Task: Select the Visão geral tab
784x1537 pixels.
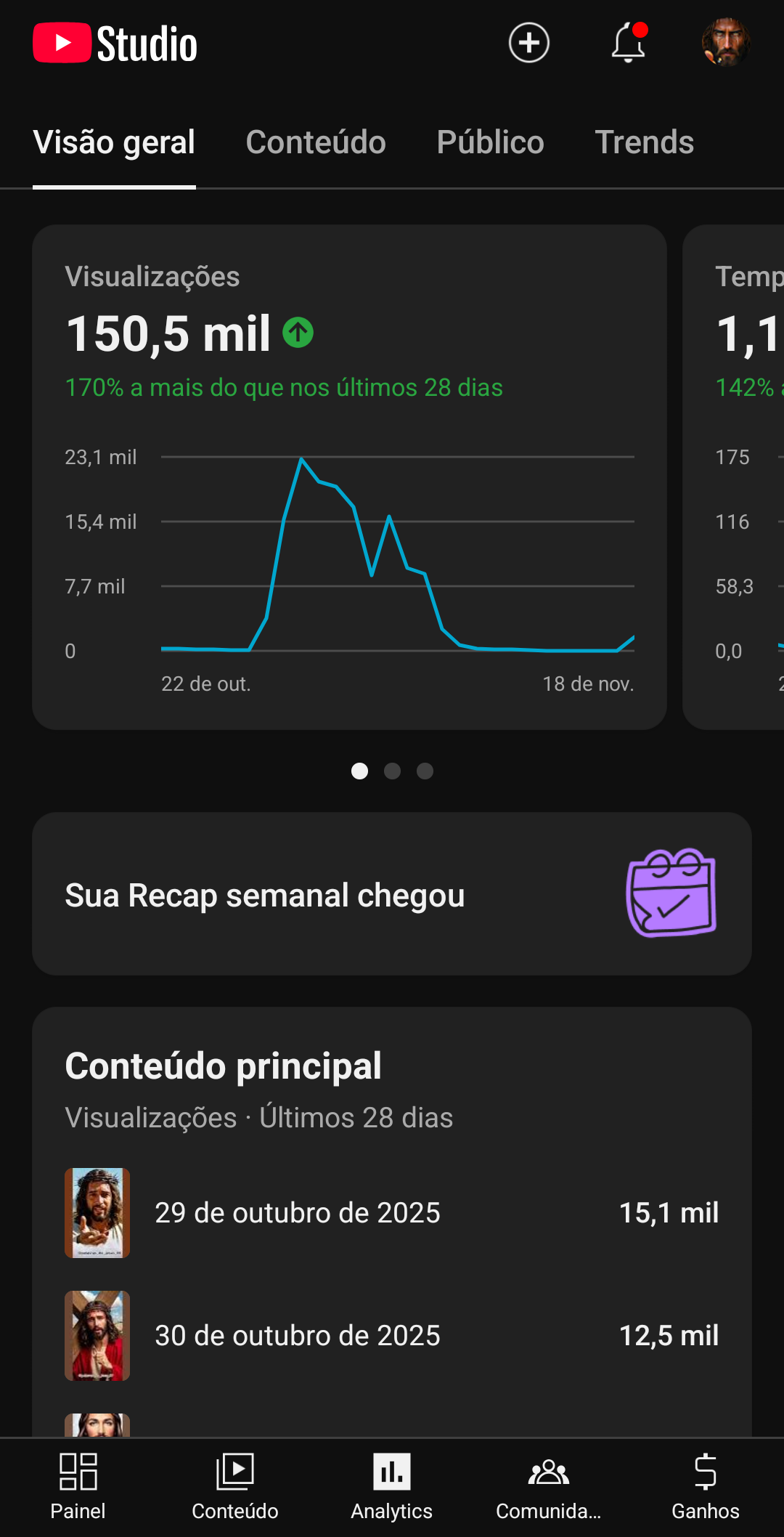Action: tap(114, 142)
